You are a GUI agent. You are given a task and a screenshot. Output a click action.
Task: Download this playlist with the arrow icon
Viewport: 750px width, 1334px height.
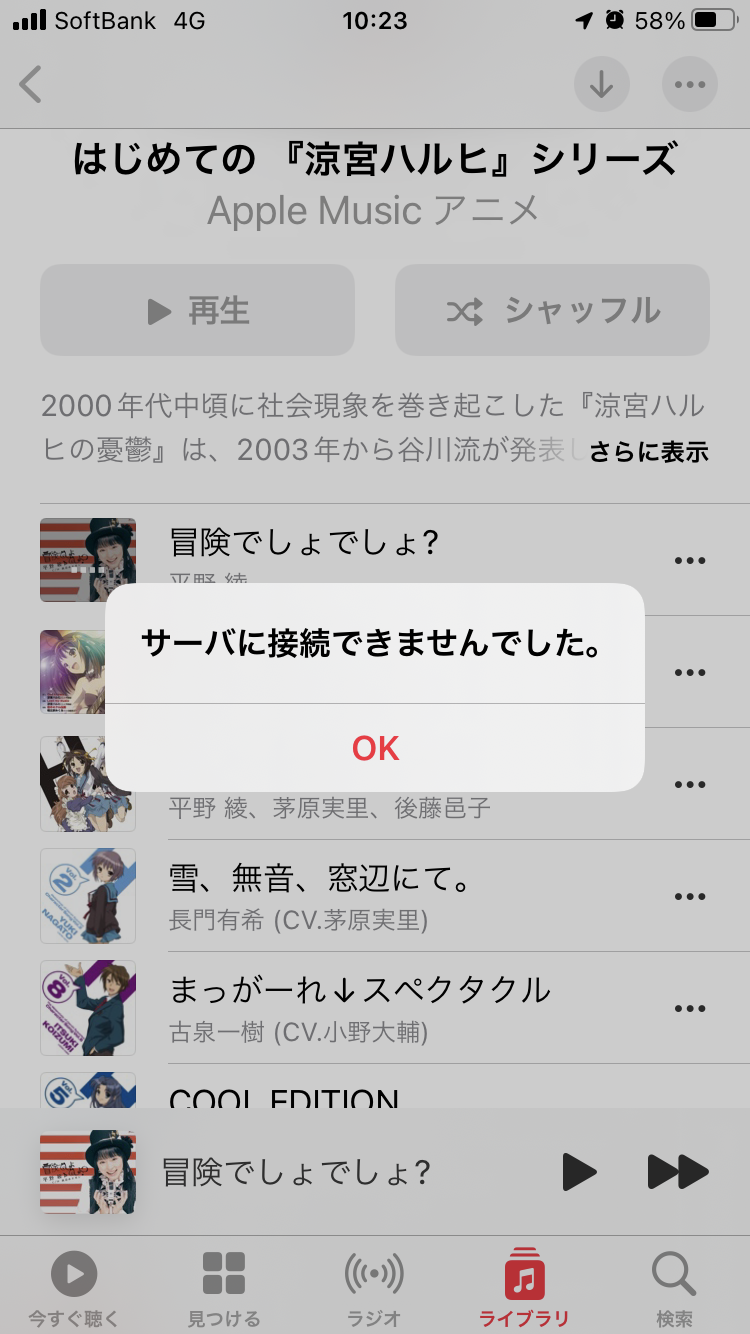(x=601, y=84)
